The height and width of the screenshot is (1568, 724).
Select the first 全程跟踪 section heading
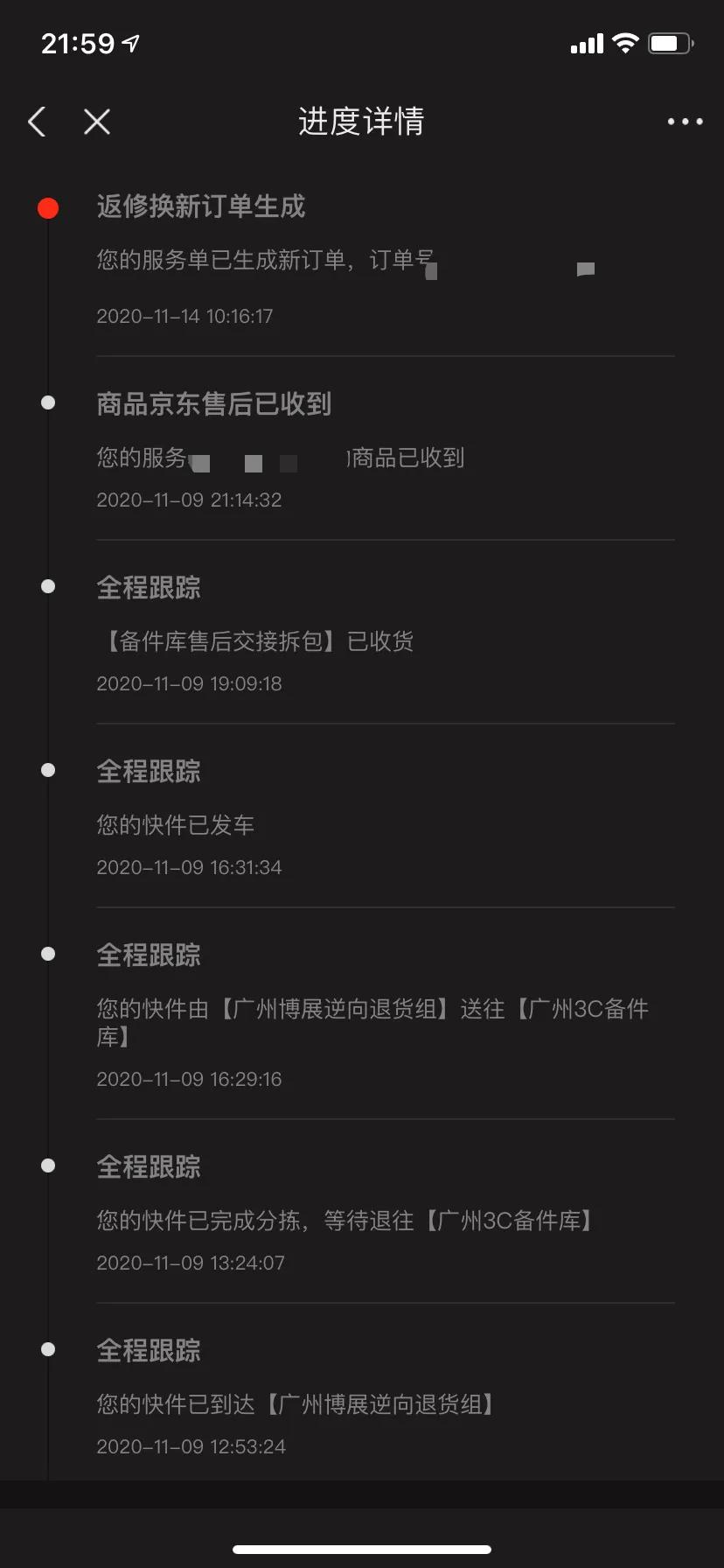[x=148, y=587]
